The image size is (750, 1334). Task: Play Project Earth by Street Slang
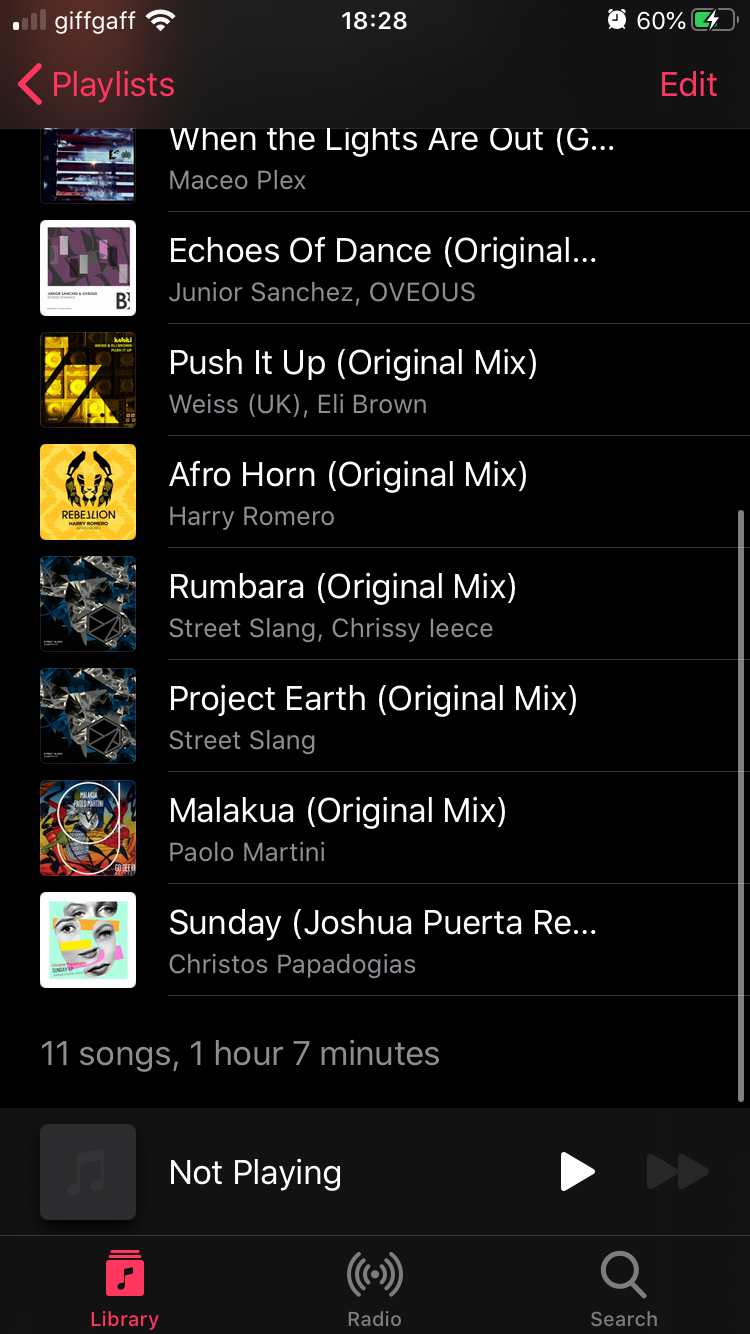(x=373, y=716)
